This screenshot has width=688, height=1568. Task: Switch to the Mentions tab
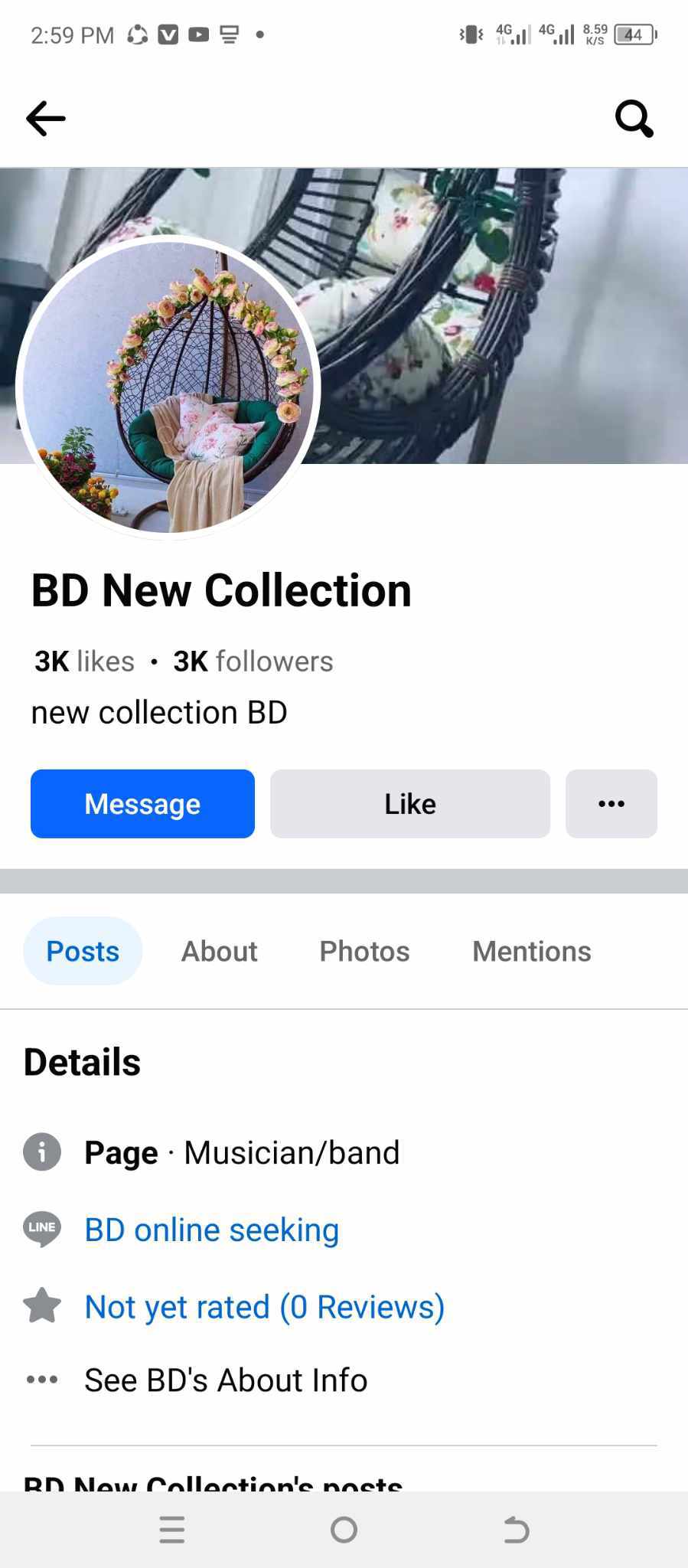coord(532,951)
